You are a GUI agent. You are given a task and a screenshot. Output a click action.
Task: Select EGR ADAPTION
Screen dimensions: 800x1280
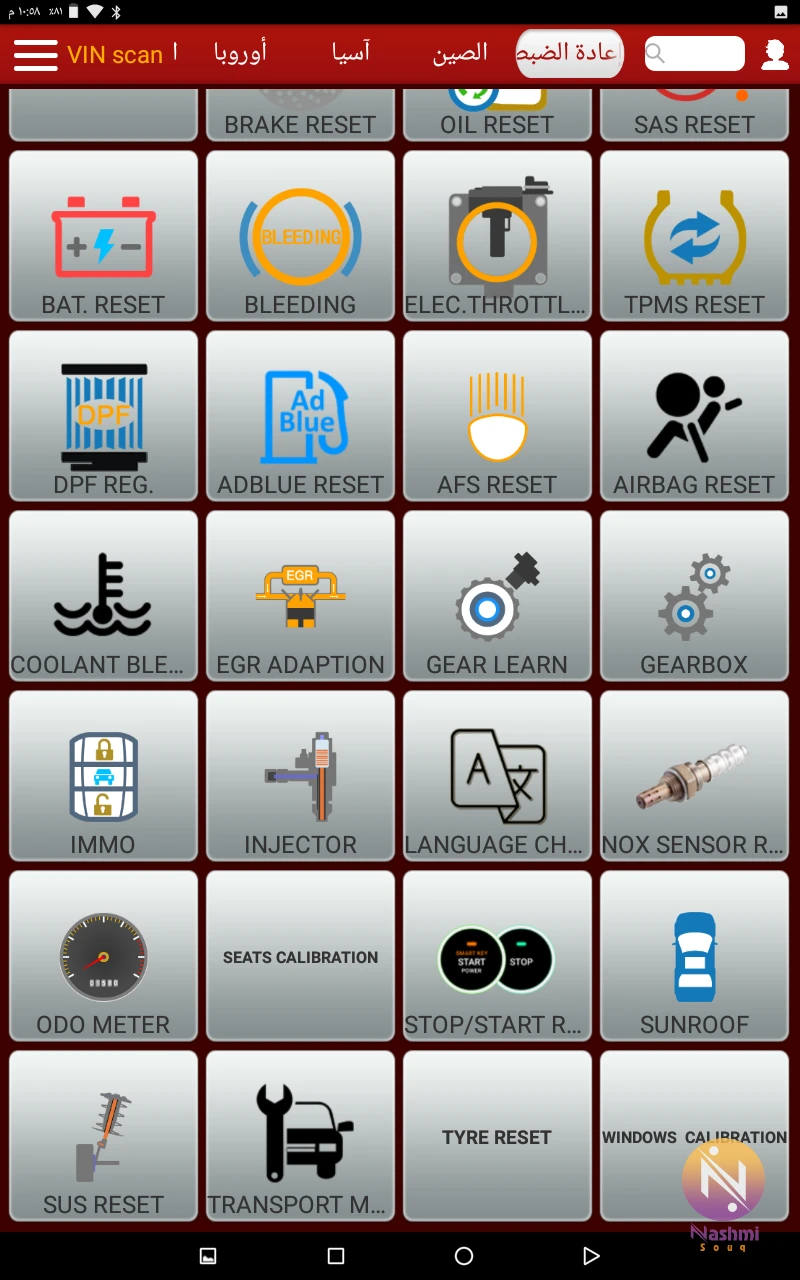300,596
